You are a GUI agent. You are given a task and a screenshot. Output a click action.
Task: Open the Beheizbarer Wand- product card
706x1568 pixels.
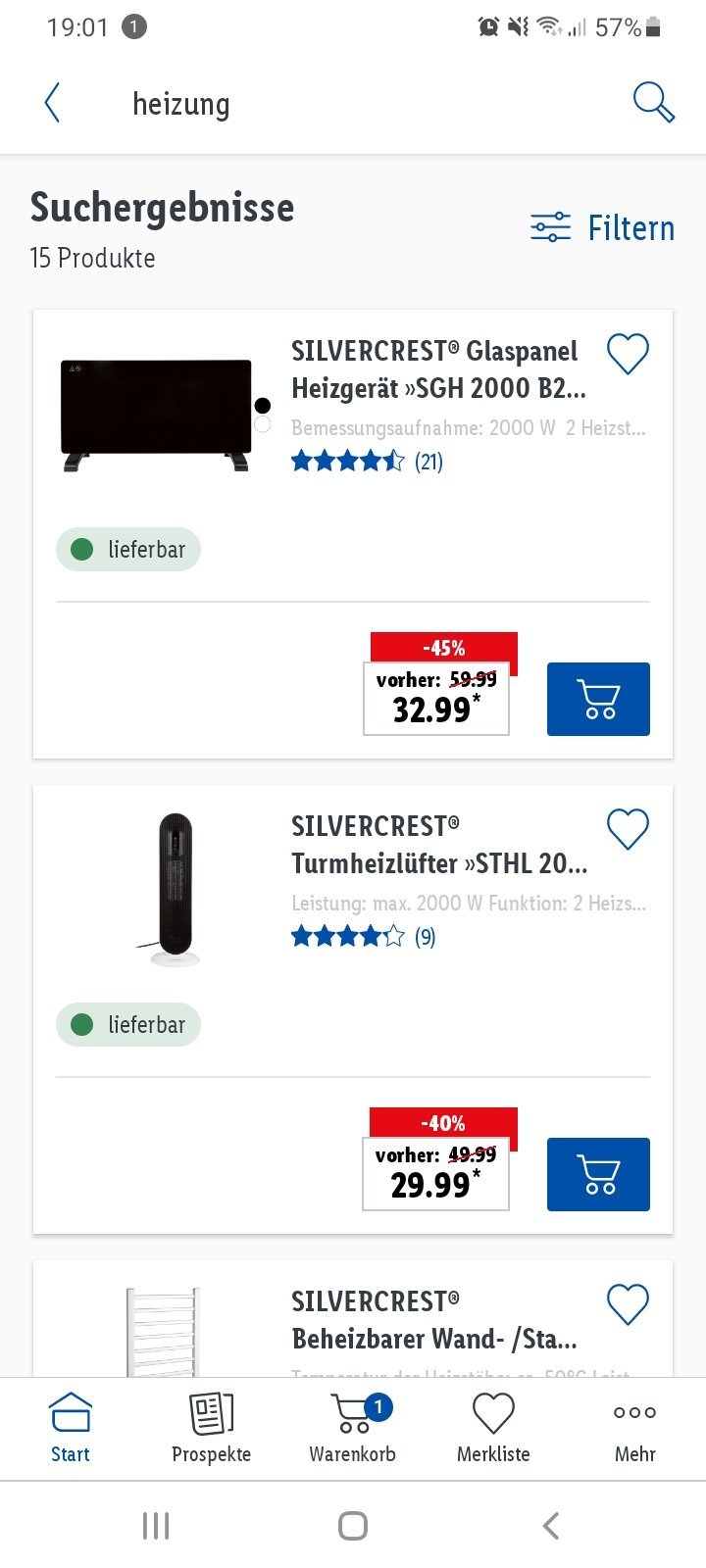(x=353, y=1319)
